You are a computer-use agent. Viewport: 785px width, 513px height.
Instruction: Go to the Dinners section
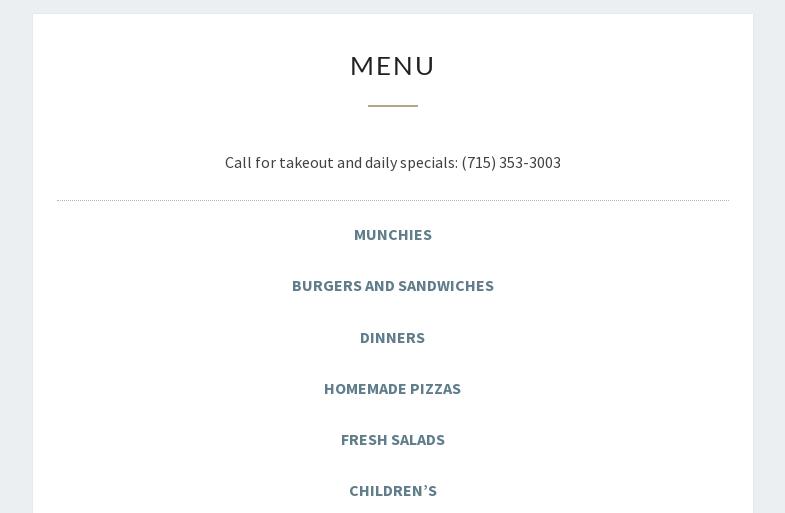point(392,337)
